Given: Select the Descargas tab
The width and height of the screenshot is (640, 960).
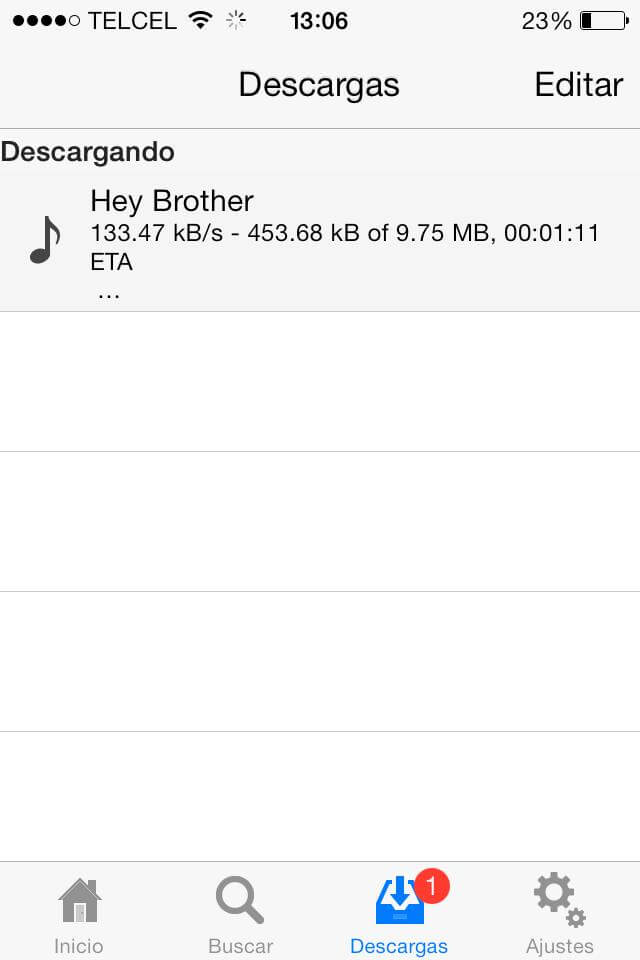Looking at the screenshot, I should [399, 912].
